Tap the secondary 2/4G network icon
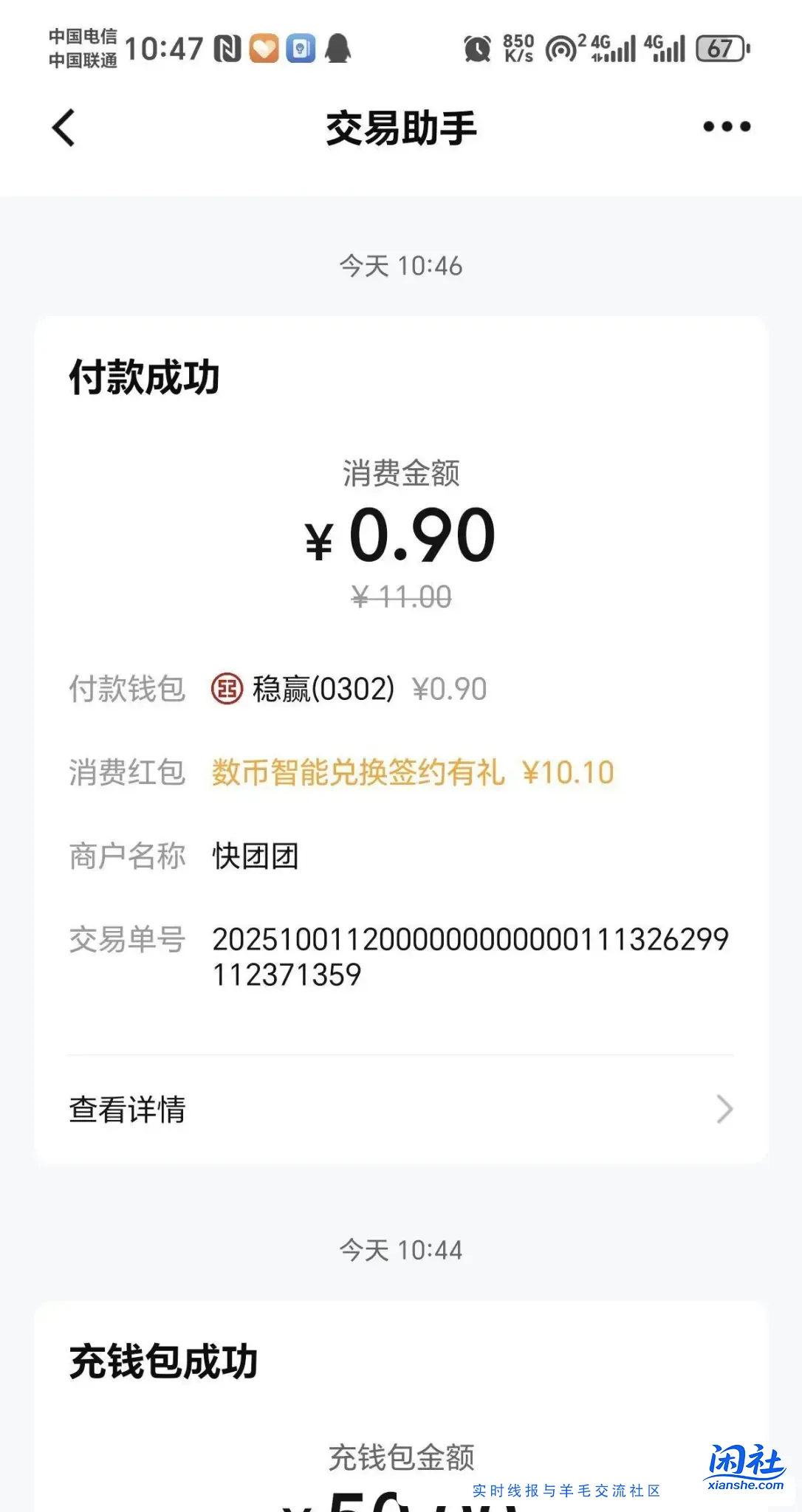The image size is (802, 1512). click(x=606, y=49)
